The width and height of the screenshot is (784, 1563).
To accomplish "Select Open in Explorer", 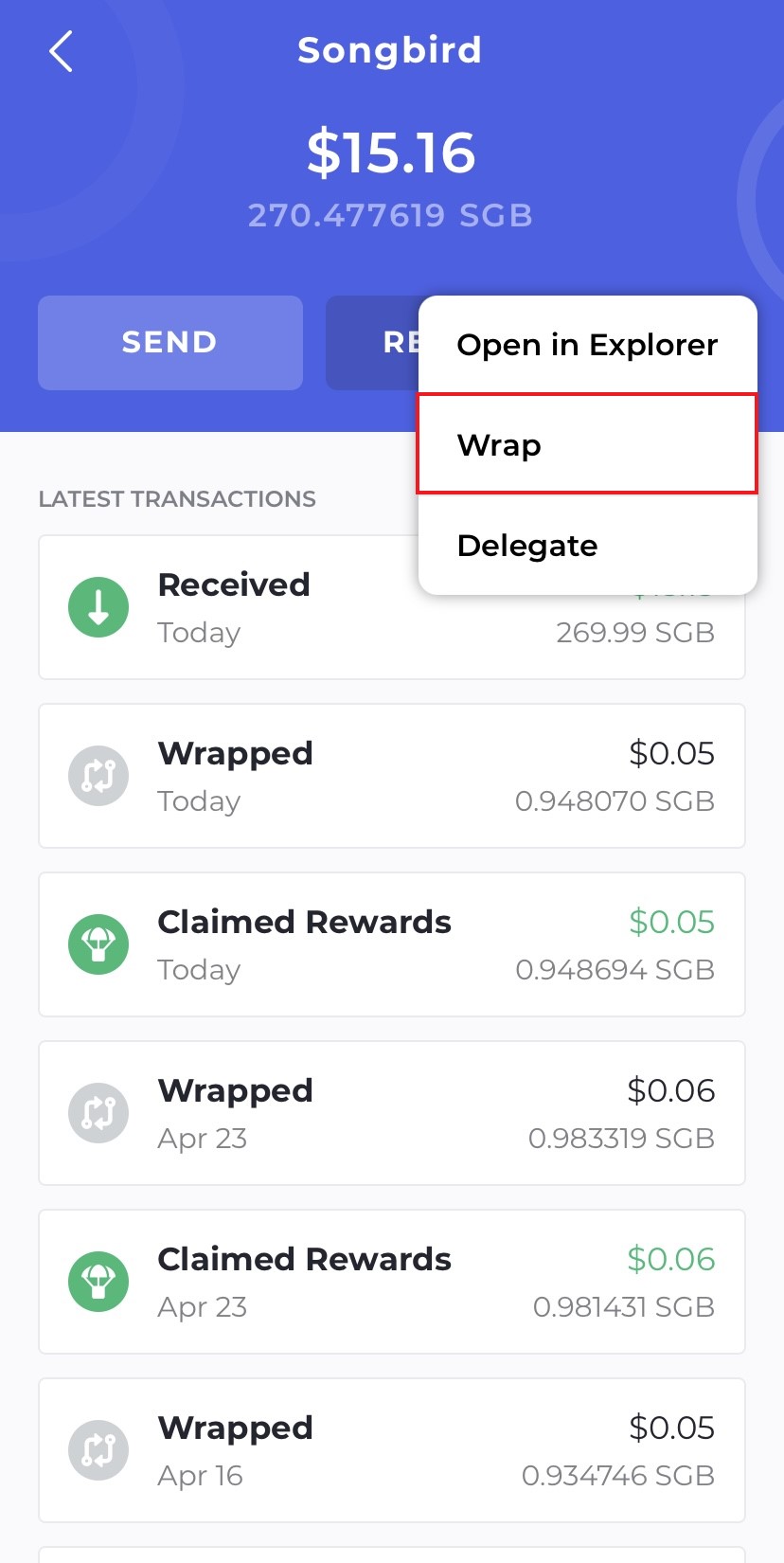I will tap(587, 346).
